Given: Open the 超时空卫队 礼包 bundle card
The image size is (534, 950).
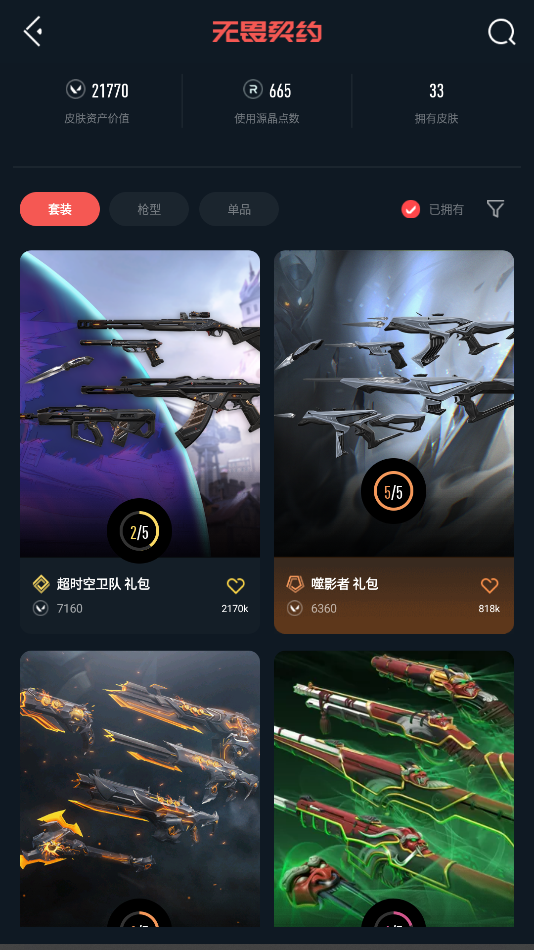Looking at the screenshot, I should point(140,442).
